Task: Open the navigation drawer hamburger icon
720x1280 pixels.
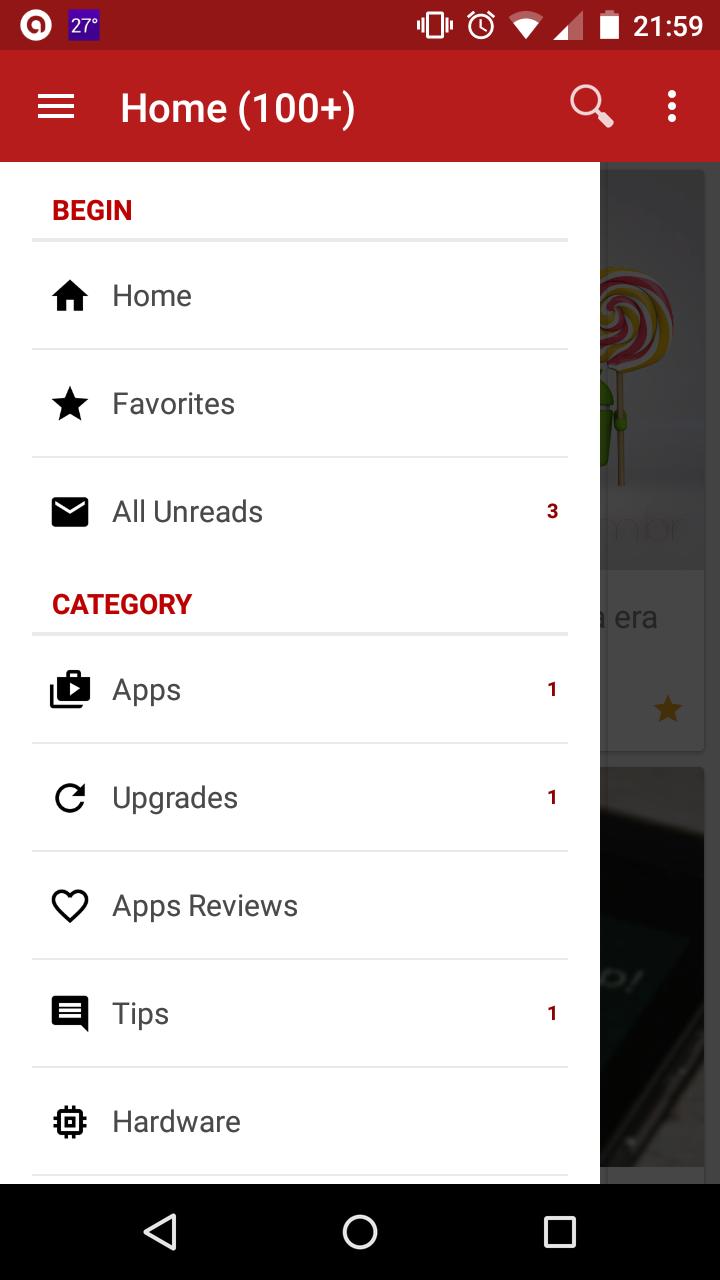Action: tap(55, 106)
